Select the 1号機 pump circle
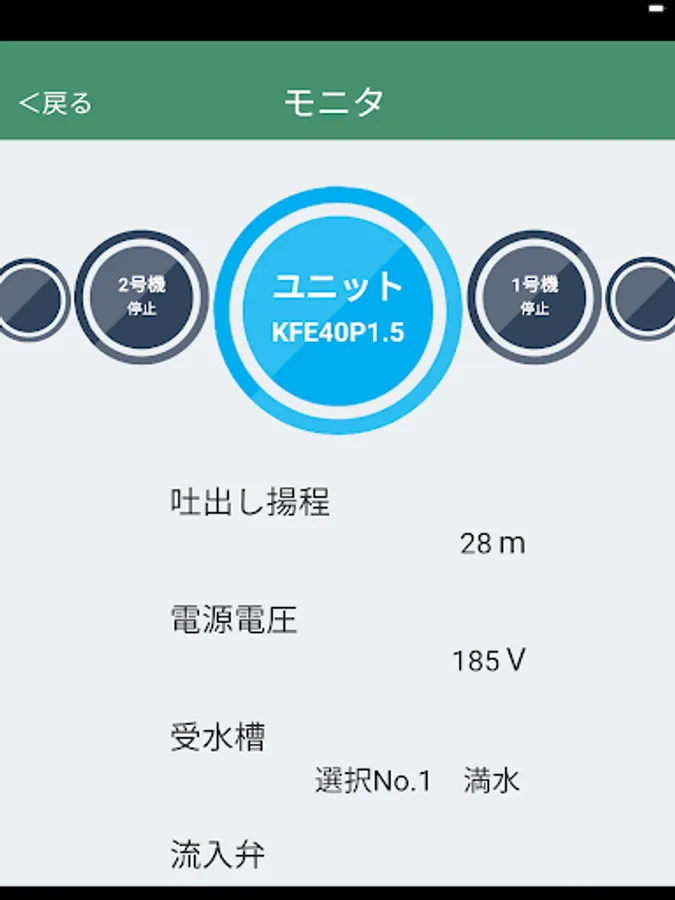The height and width of the screenshot is (900, 675). [535, 297]
